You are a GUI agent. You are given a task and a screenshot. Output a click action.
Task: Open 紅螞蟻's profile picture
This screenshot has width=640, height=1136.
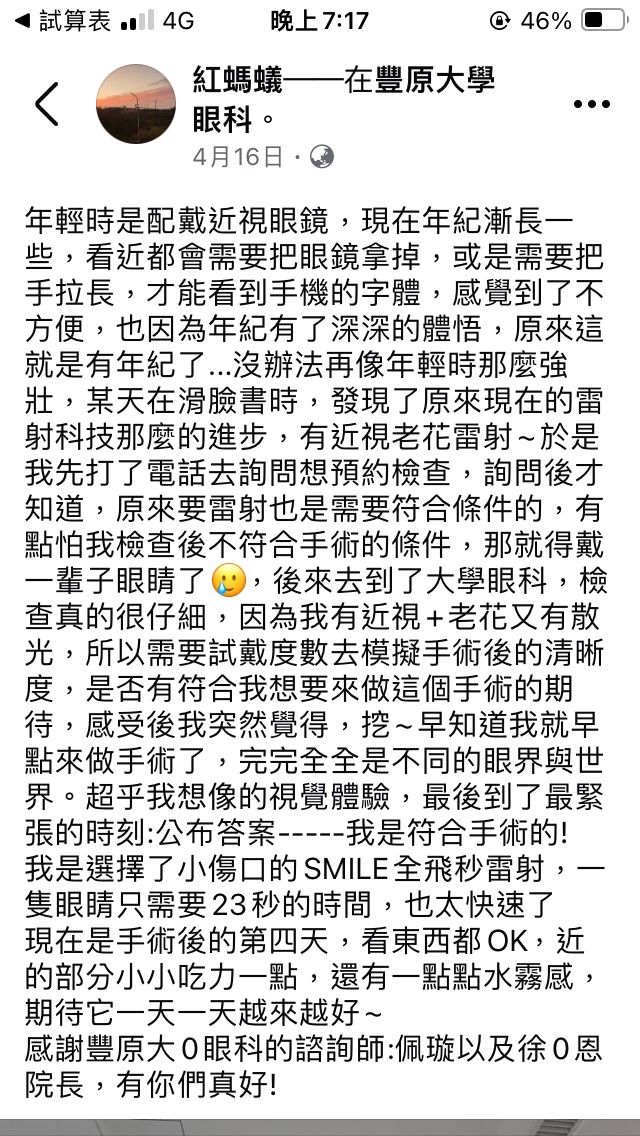click(x=136, y=104)
